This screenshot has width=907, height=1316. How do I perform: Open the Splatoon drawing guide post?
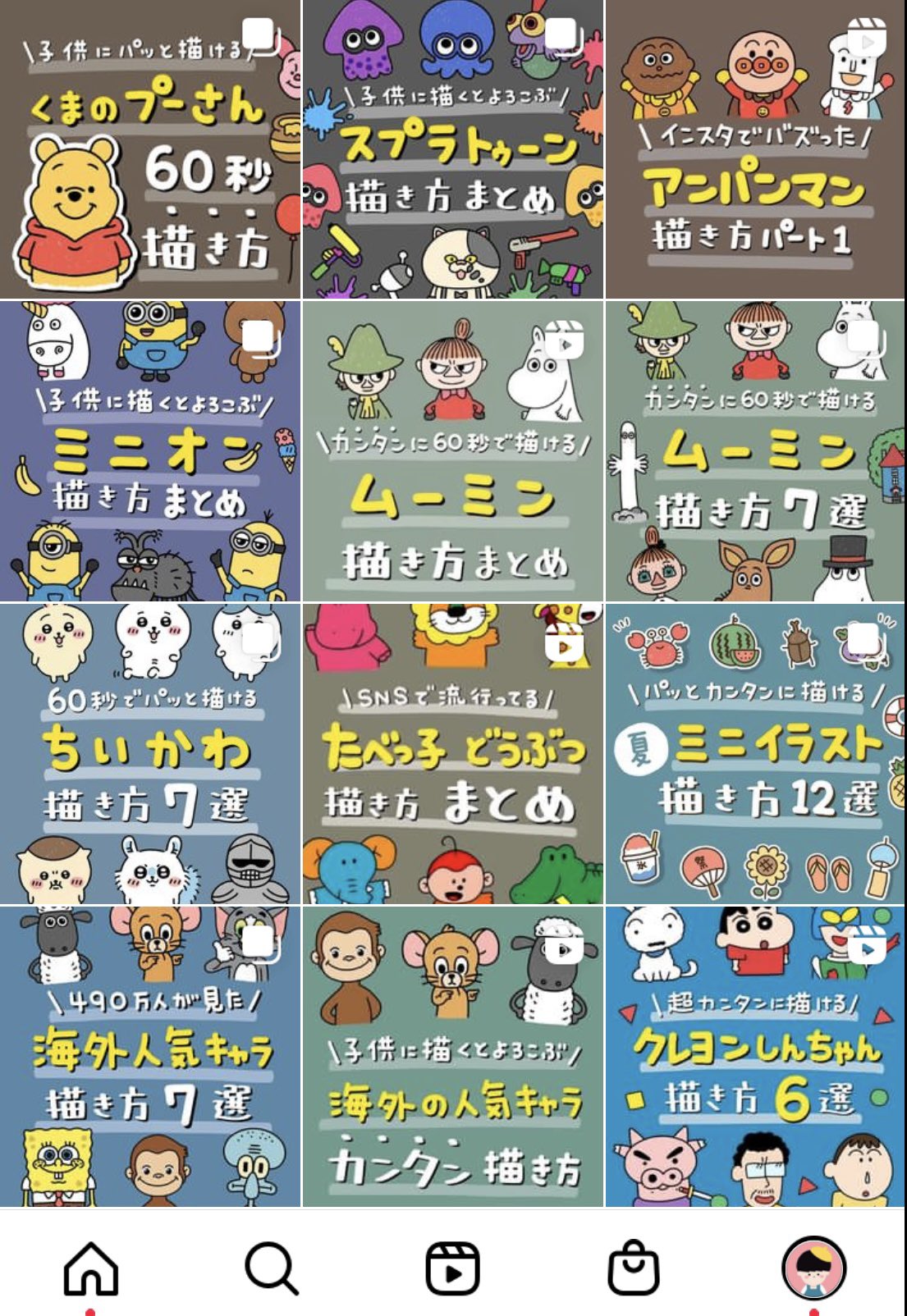pyautogui.click(x=451, y=148)
